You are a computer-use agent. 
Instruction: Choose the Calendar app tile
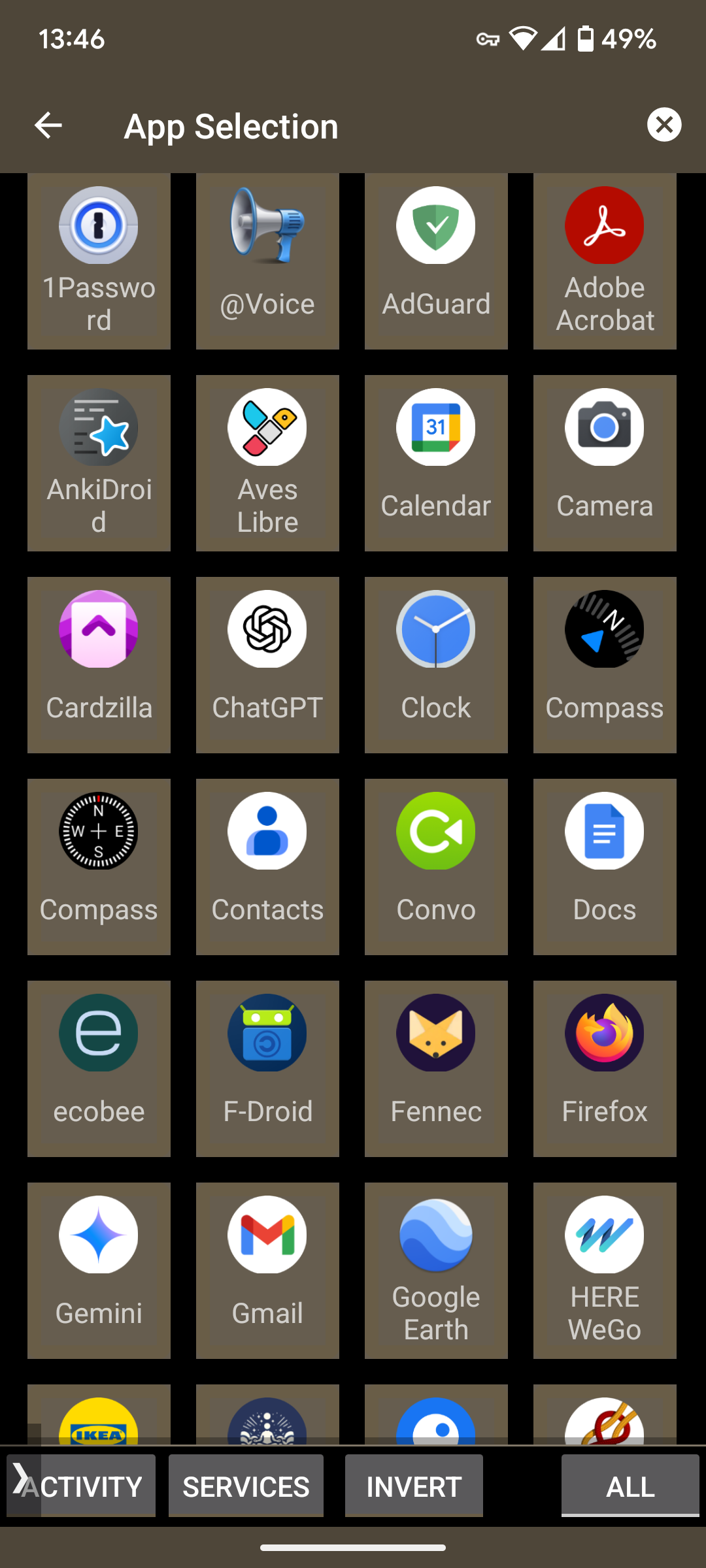click(x=436, y=463)
